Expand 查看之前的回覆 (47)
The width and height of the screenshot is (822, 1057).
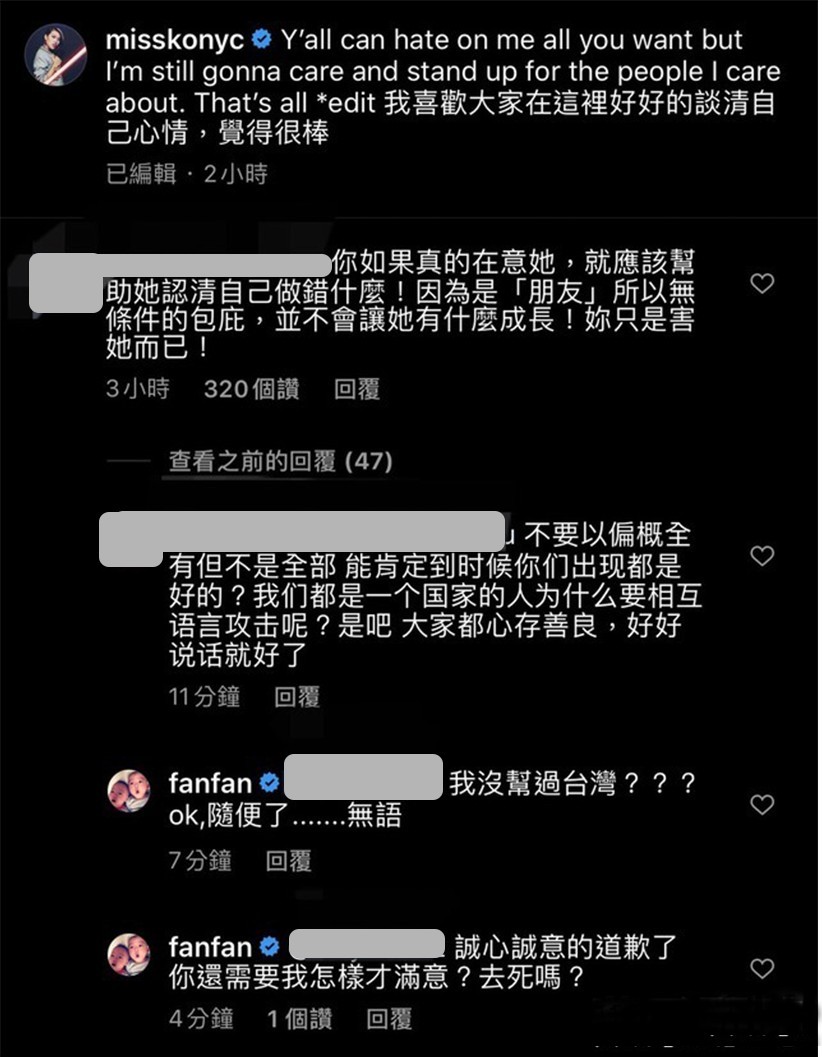[280, 461]
